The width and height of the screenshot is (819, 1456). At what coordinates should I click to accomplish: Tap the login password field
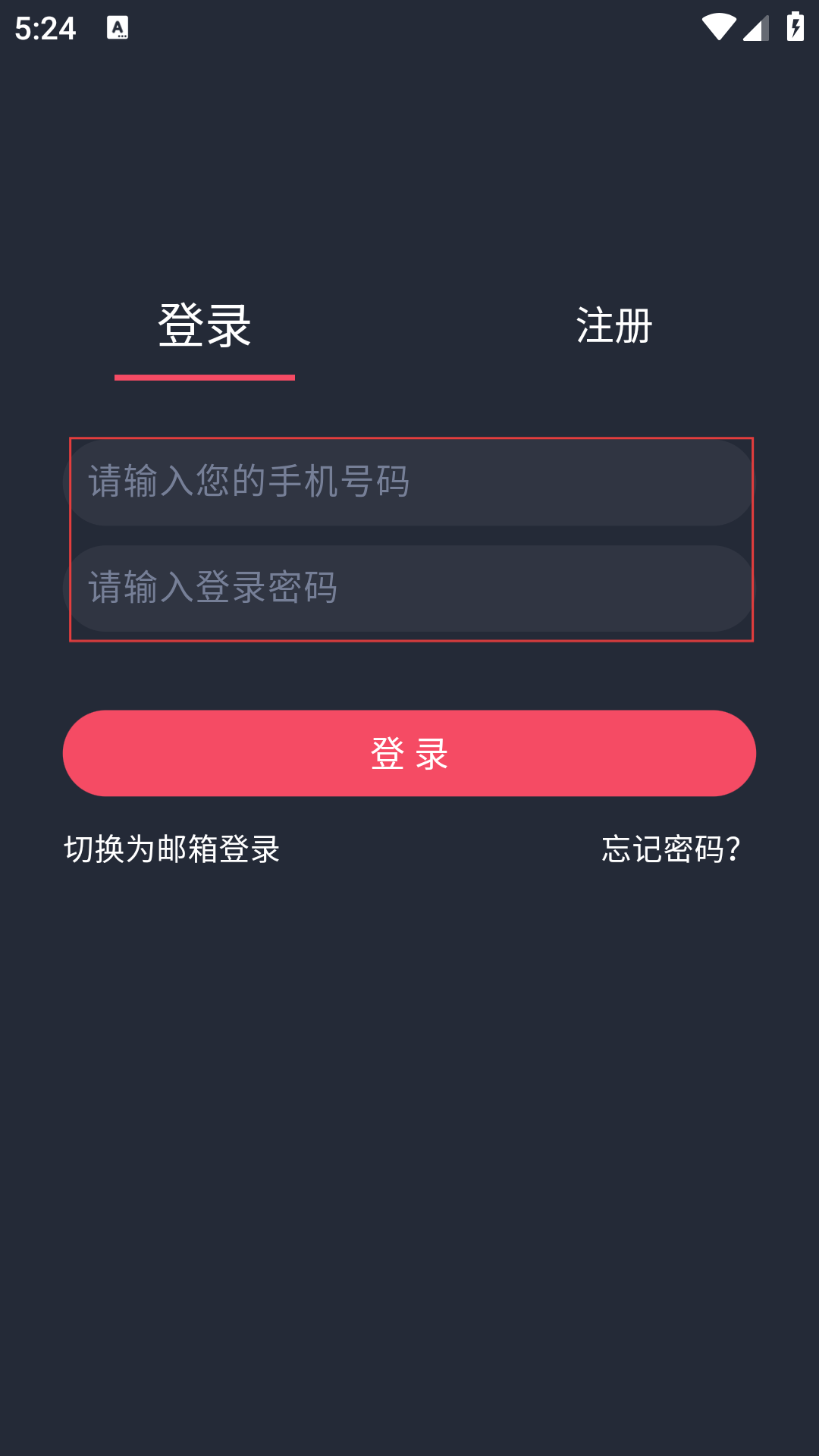point(409,588)
